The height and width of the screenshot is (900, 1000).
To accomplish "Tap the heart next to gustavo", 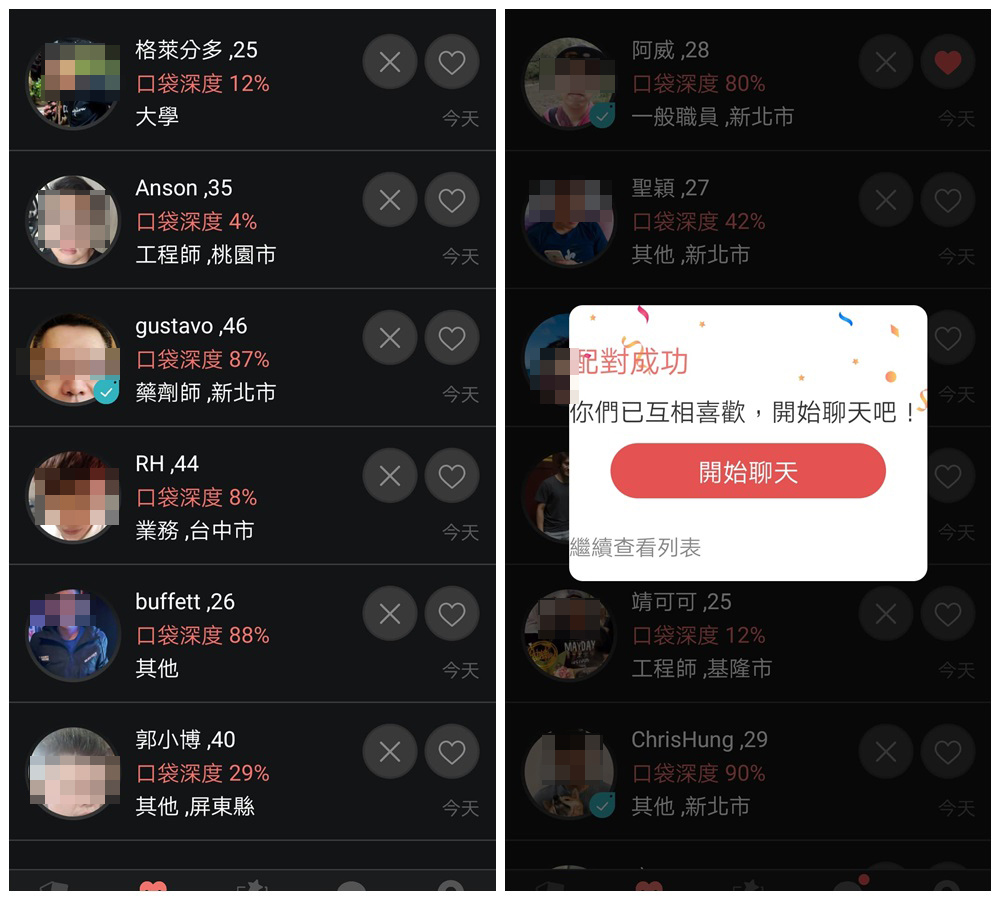I will coord(452,339).
